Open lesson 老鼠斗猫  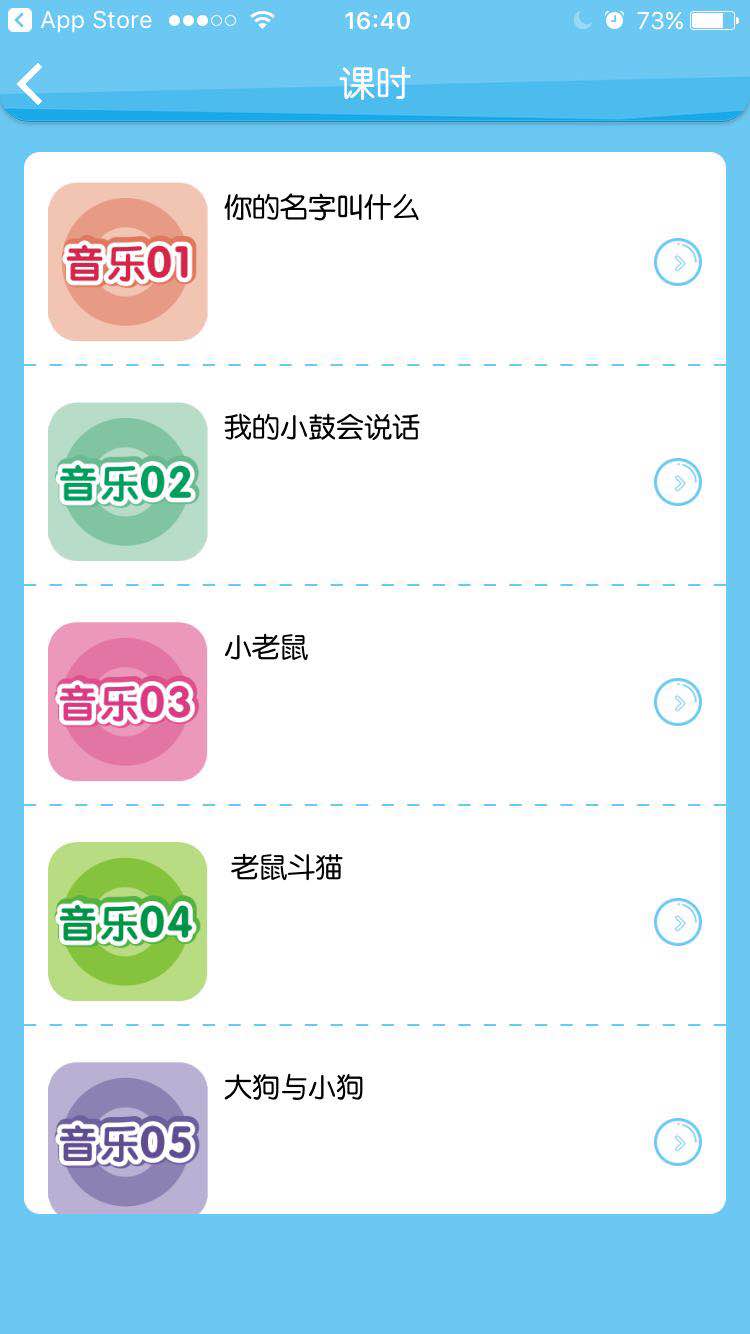tap(287, 867)
